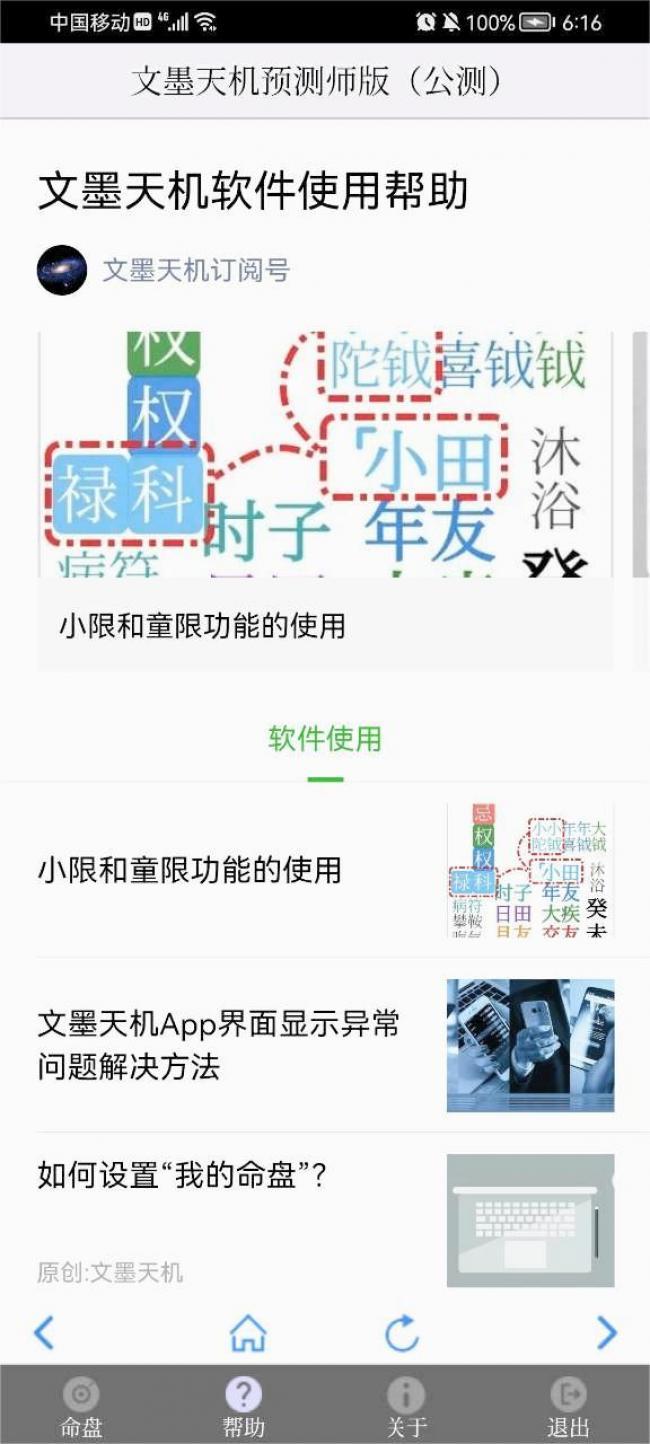Reload the page with the refresh icon
This screenshot has width=650, height=1444.
[x=402, y=1332]
